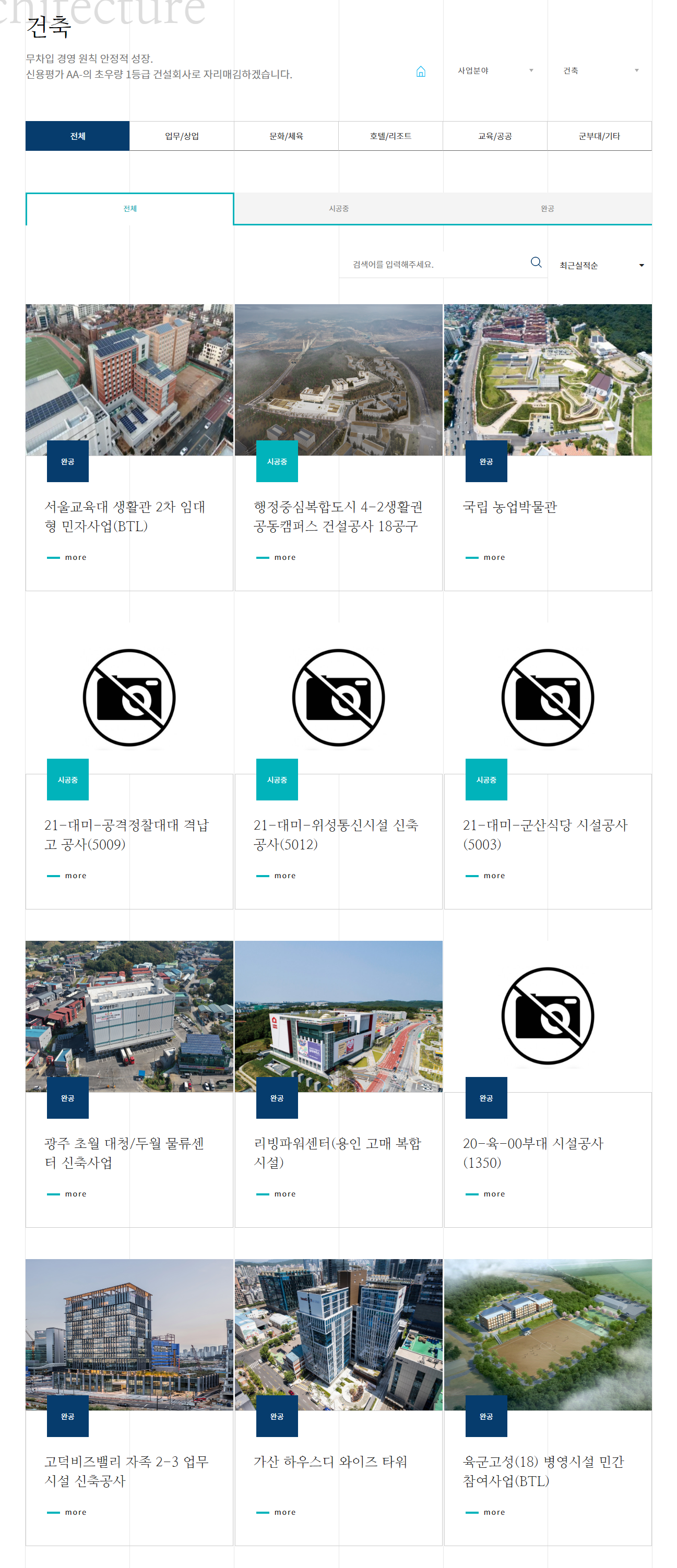Open the 사업분야 dropdown
Viewport: 677px width, 1568px height.
click(495, 71)
